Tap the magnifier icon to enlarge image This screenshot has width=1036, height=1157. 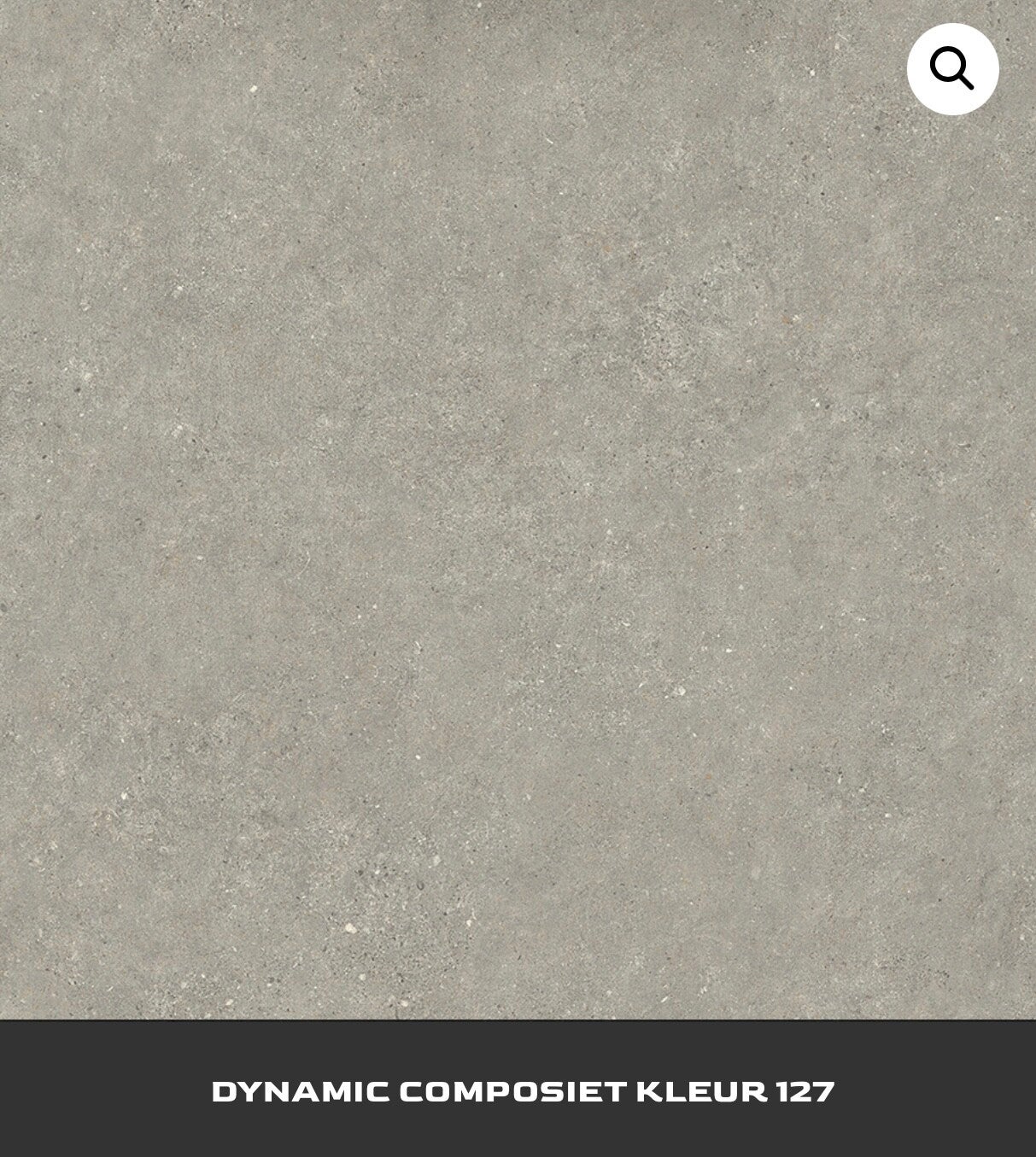952,69
